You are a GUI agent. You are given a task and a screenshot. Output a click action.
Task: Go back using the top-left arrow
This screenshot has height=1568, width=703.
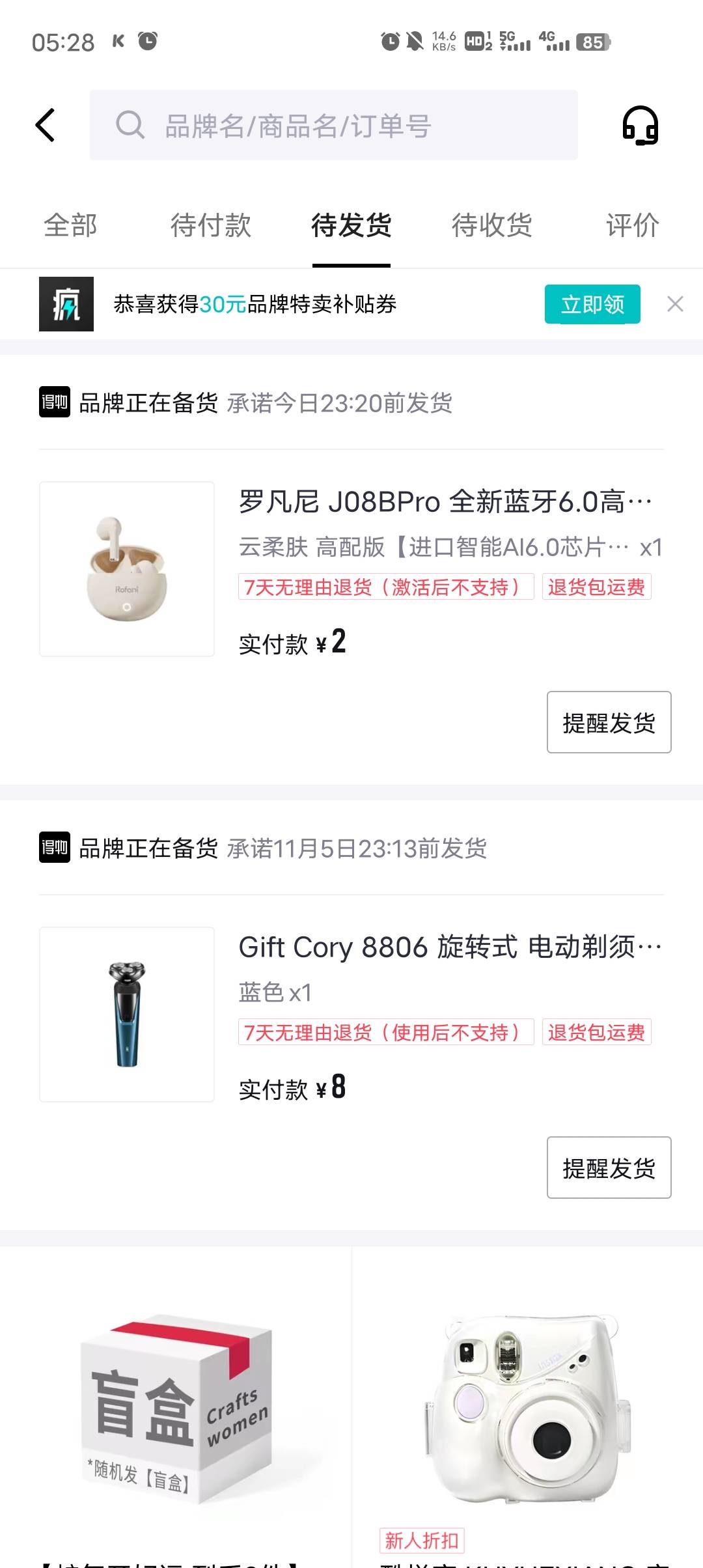coord(45,125)
